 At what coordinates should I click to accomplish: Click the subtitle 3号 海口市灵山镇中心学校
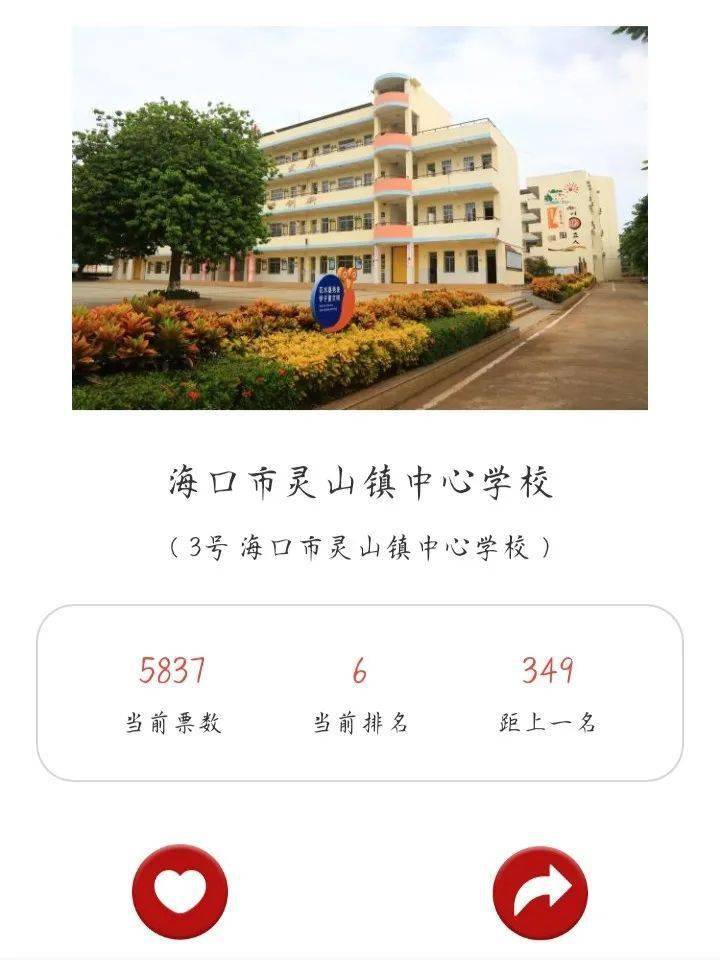(x=359, y=546)
